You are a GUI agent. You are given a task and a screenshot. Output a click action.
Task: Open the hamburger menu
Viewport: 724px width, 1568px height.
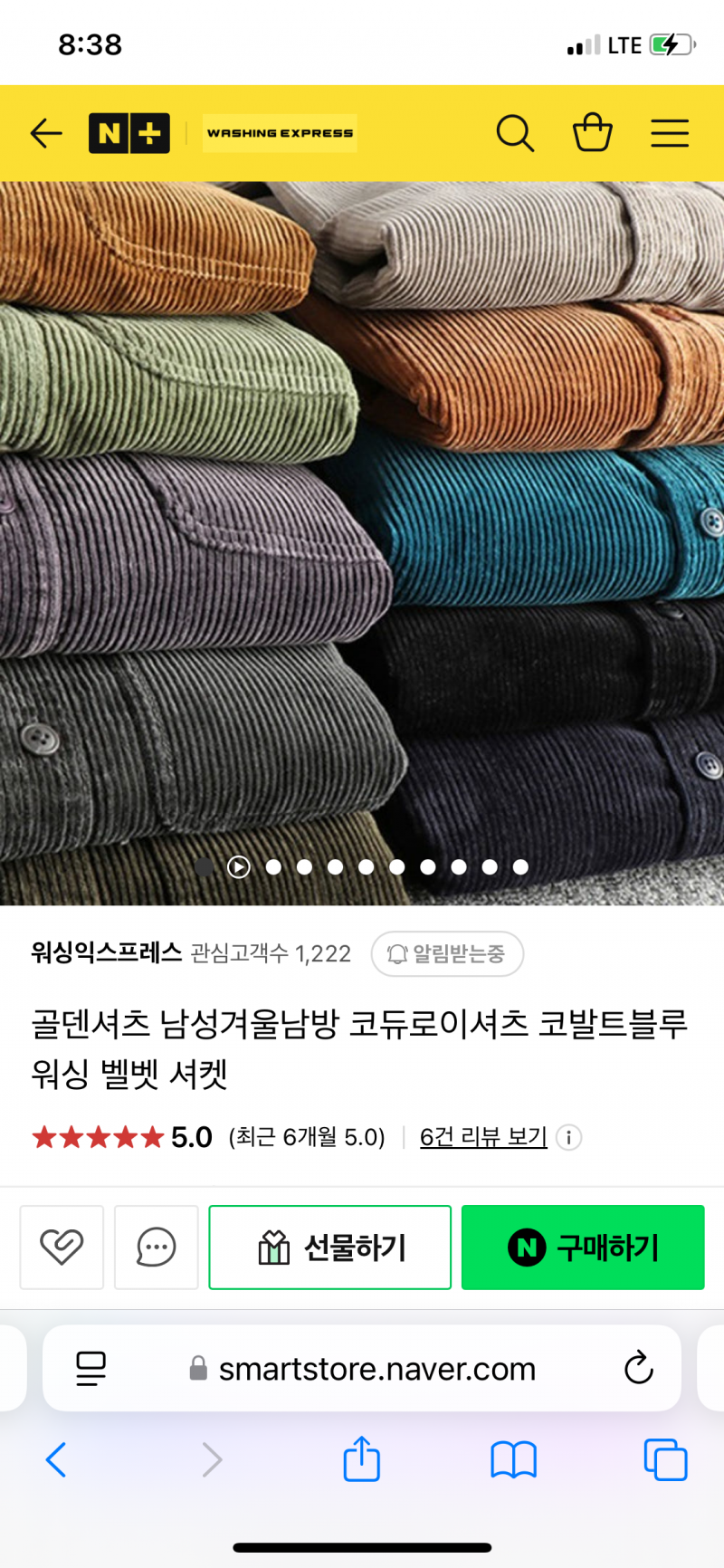click(670, 134)
